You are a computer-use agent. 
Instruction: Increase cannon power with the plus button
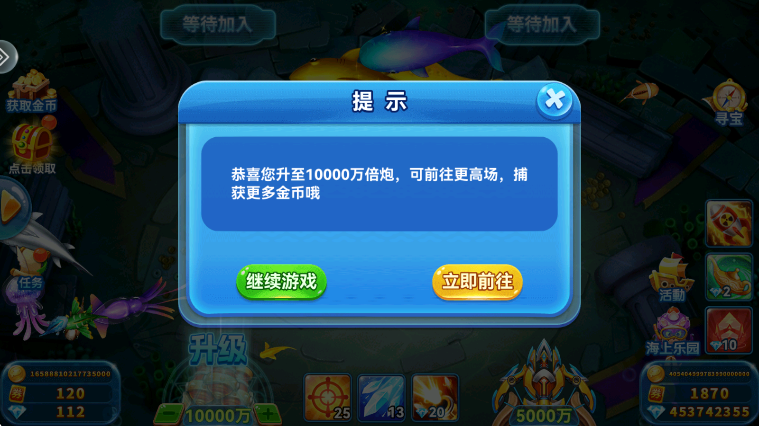tap(267, 414)
